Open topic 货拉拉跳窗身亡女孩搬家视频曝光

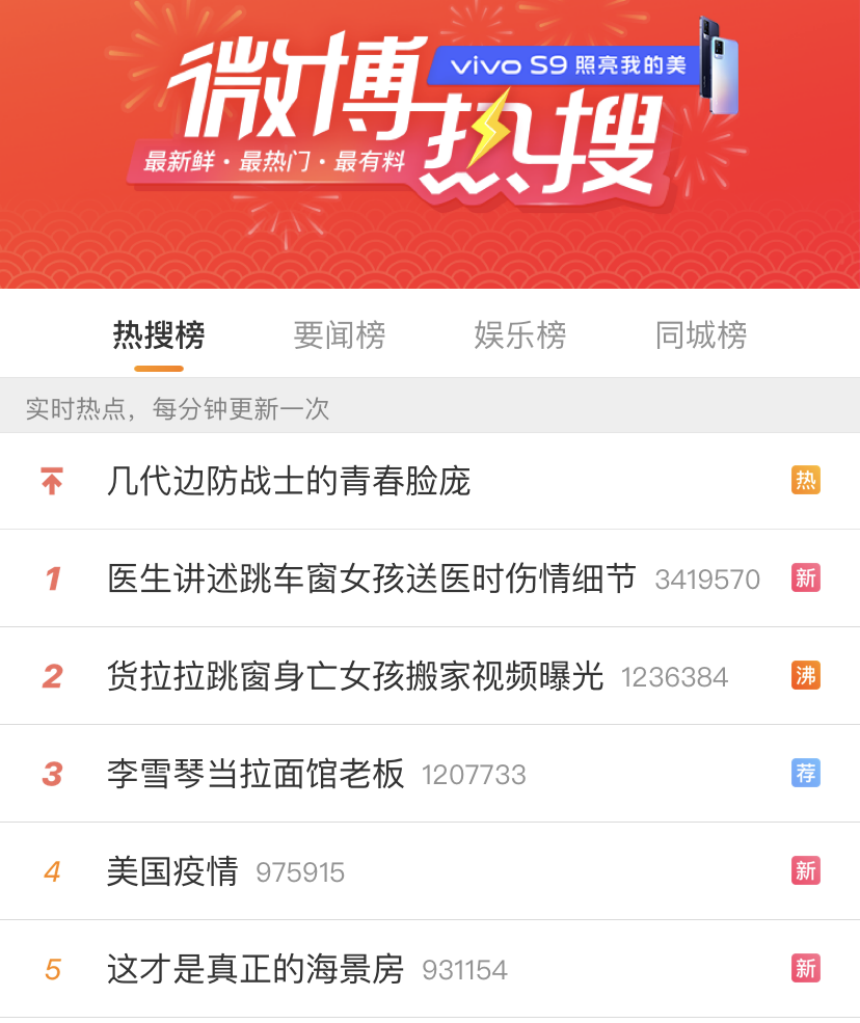(x=356, y=677)
